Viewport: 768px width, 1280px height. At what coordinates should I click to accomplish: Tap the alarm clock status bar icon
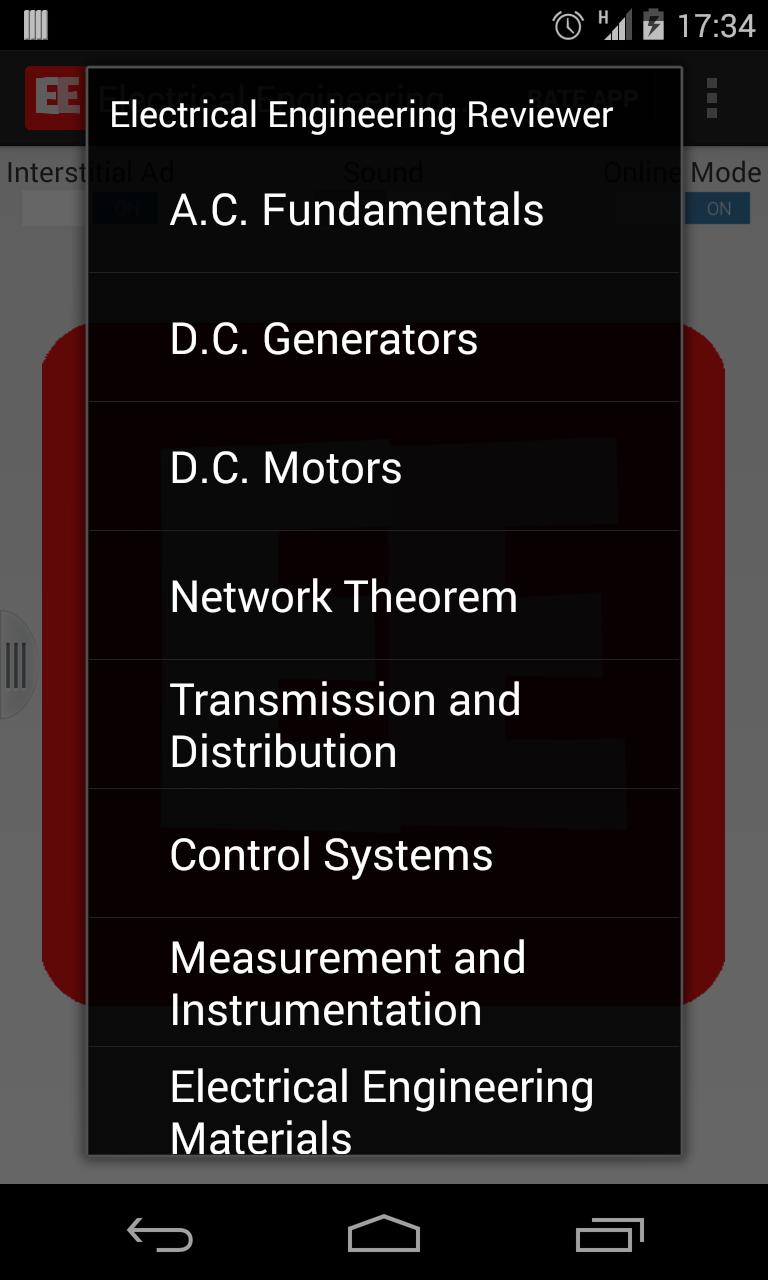click(x=566, y=27)
